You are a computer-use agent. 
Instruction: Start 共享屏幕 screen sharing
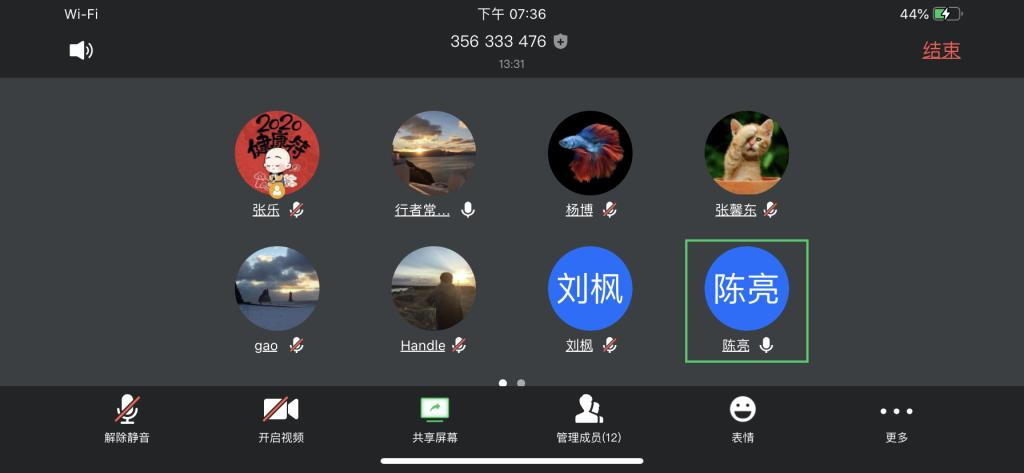coord(435,419)
